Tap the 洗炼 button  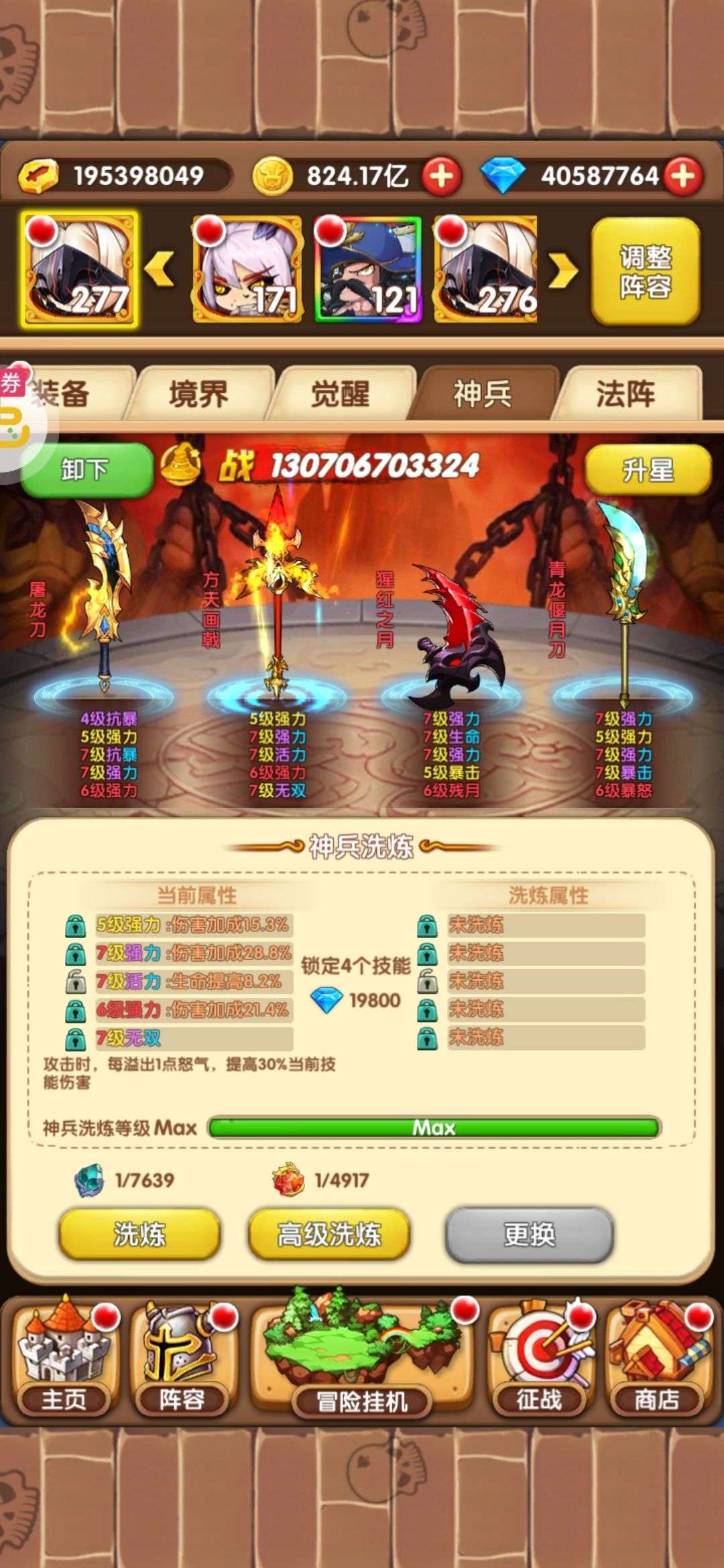139,1234
